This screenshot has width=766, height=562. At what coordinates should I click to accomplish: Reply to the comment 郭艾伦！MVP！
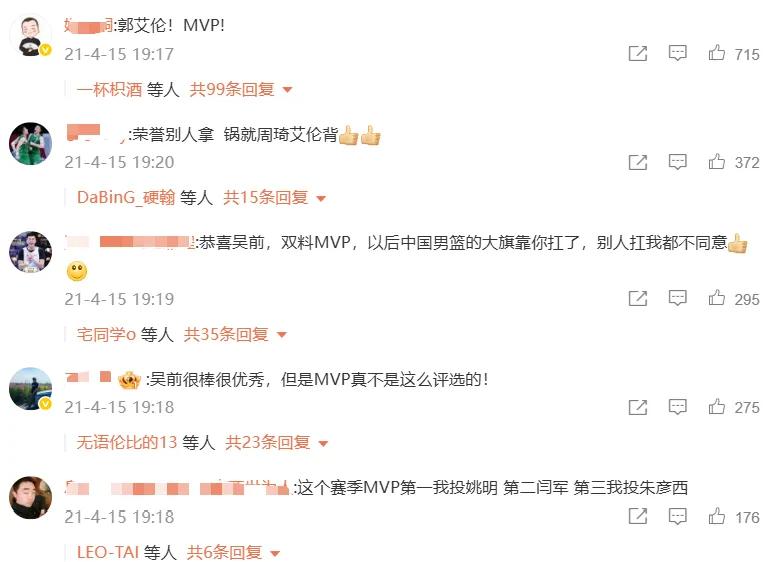coord(677,54)
